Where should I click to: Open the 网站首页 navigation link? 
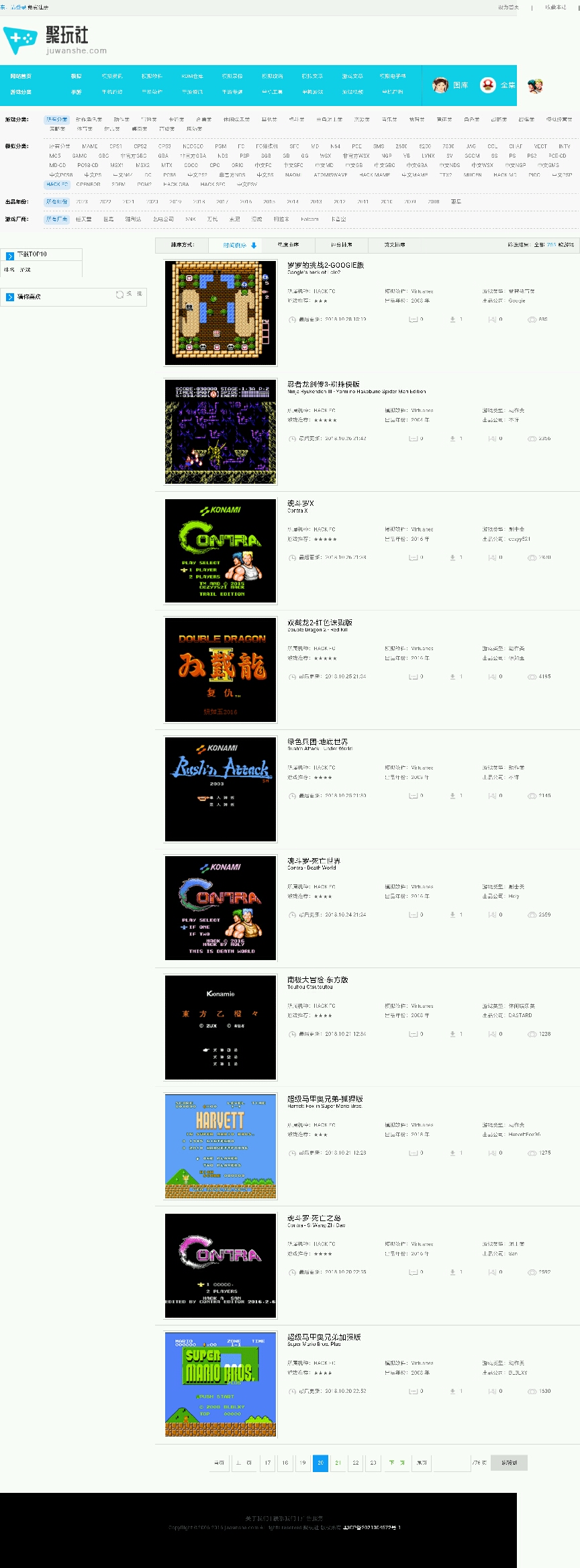21,76
